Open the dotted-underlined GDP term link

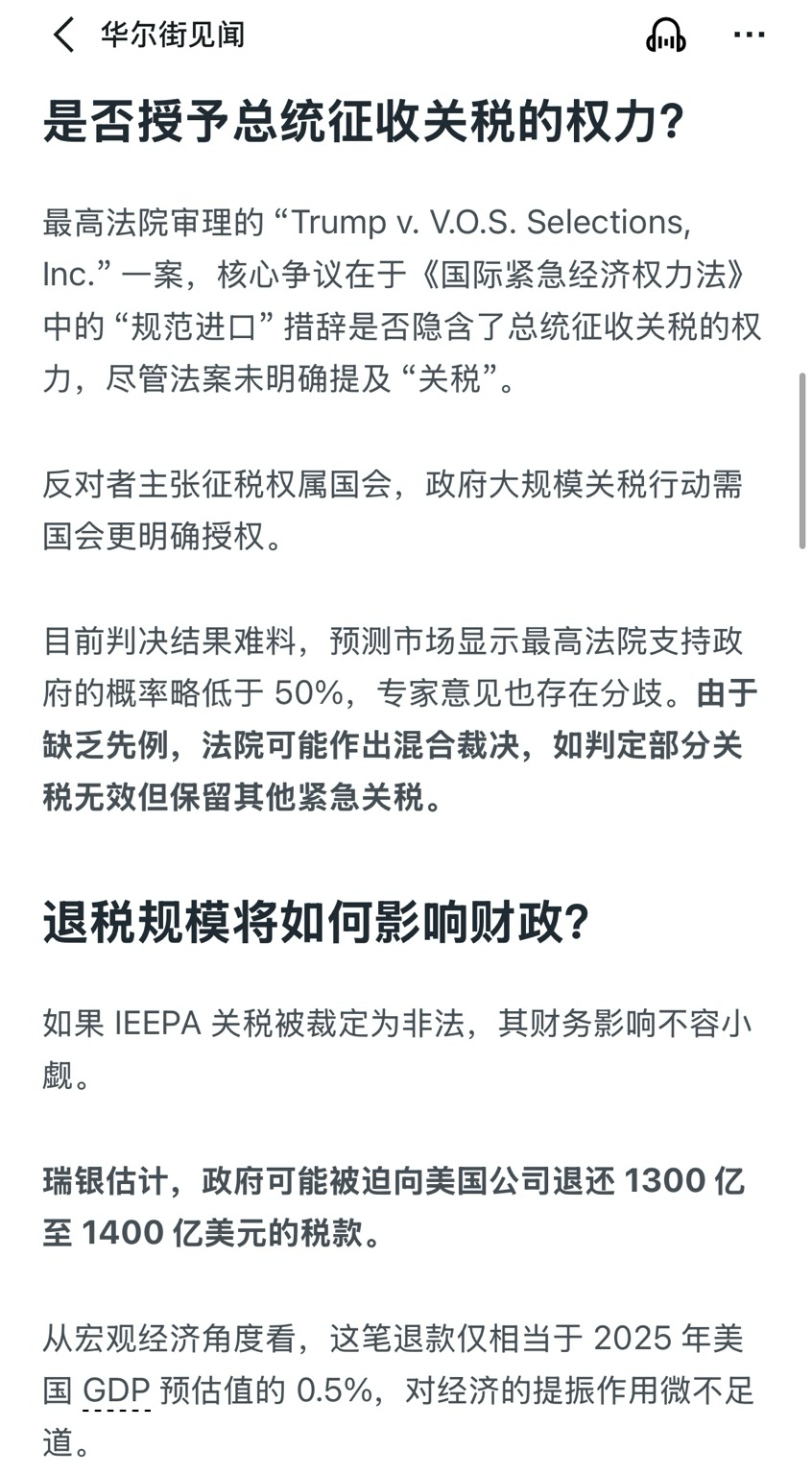click(117, 1390)
